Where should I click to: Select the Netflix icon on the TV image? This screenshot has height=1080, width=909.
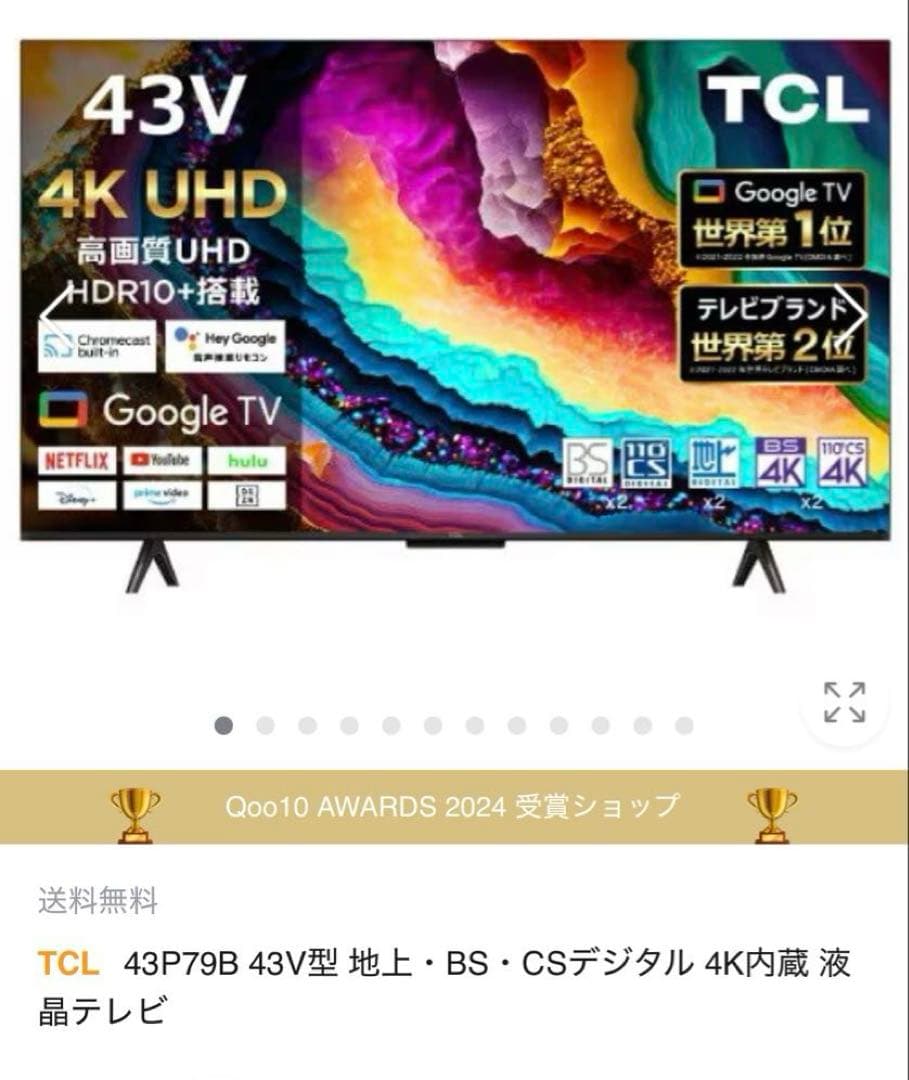coord(75,461)
